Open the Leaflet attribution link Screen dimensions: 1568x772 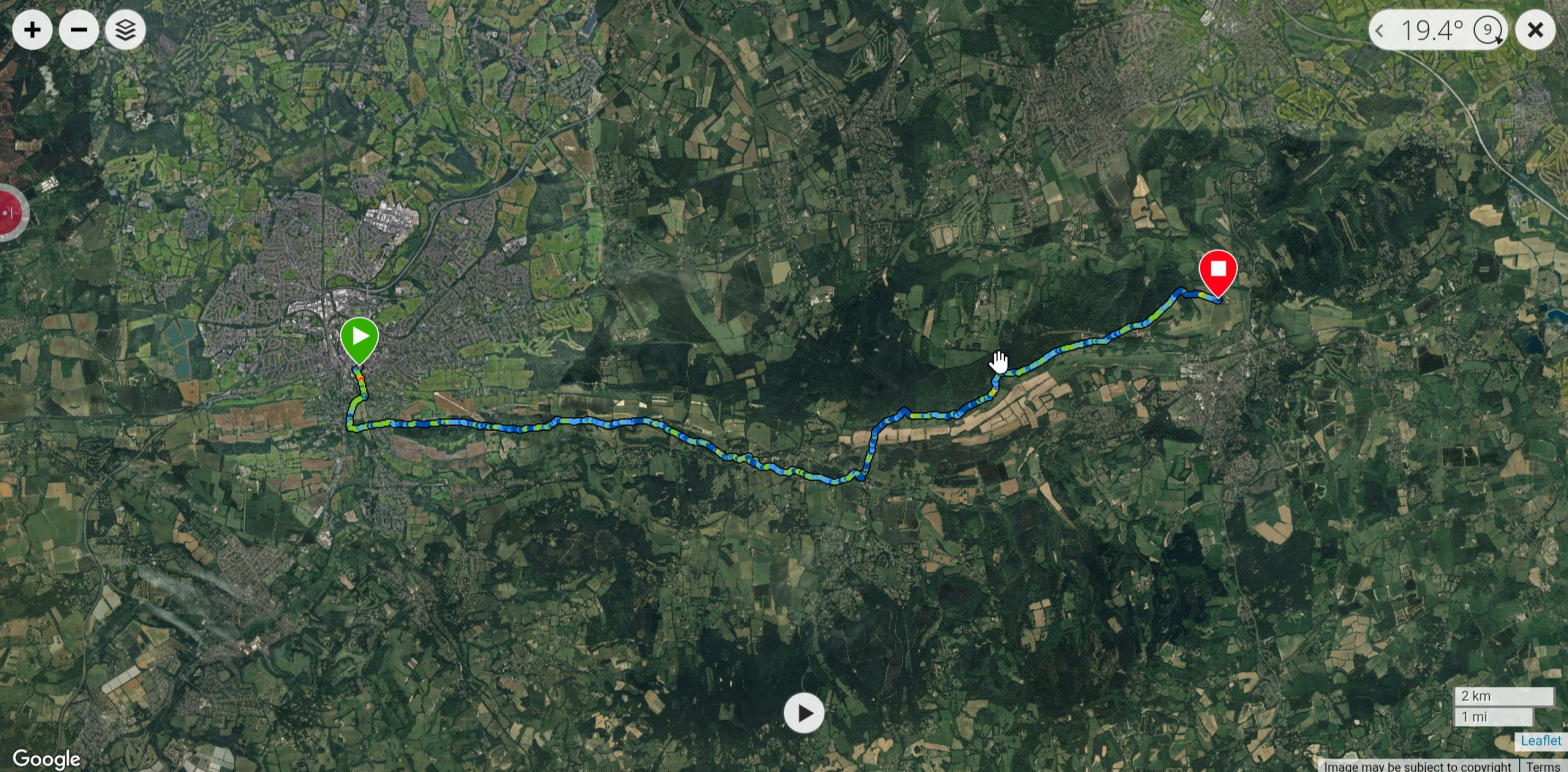1540,741
